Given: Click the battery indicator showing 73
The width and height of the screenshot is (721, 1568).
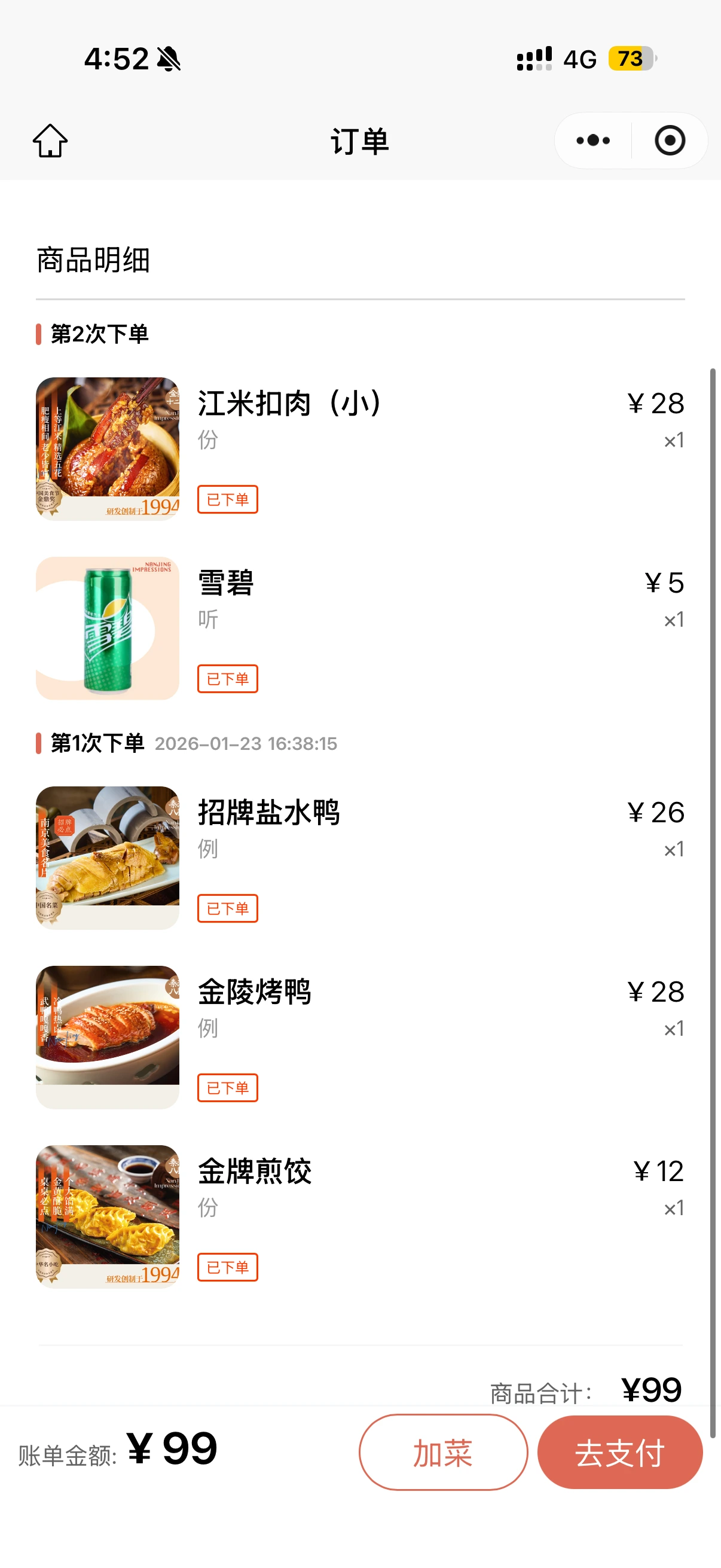Looking at the screenshot, I should pos(628,58).
